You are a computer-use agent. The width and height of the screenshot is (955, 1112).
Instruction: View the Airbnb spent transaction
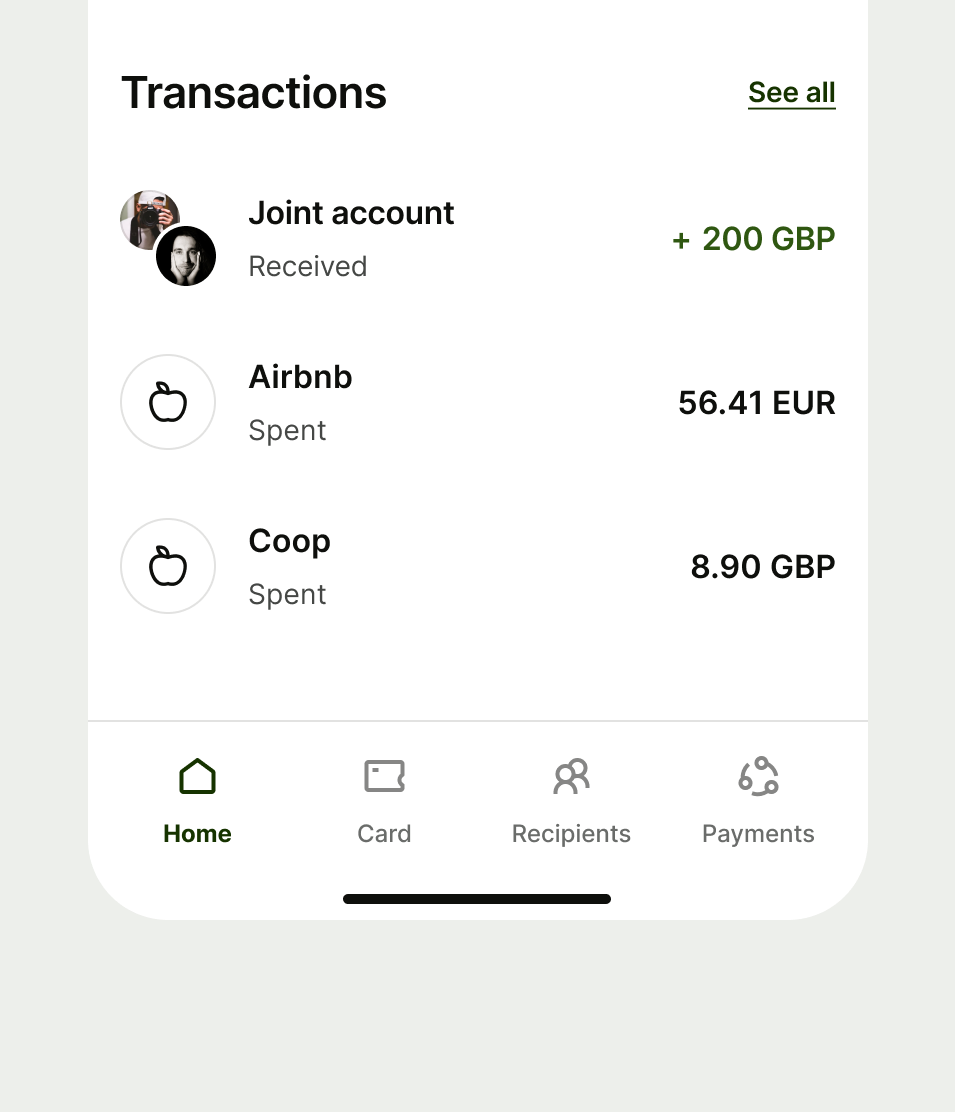[477, 403]
